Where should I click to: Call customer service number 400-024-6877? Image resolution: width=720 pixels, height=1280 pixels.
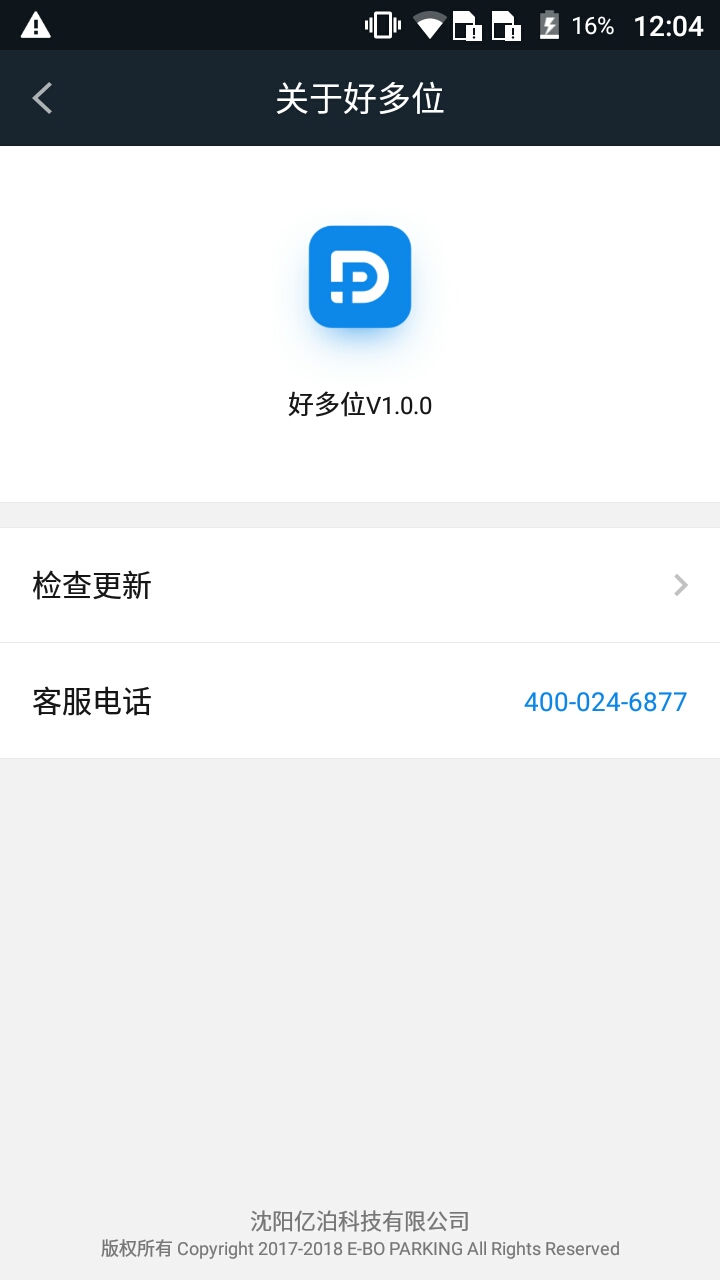click(x=605, y=702)
